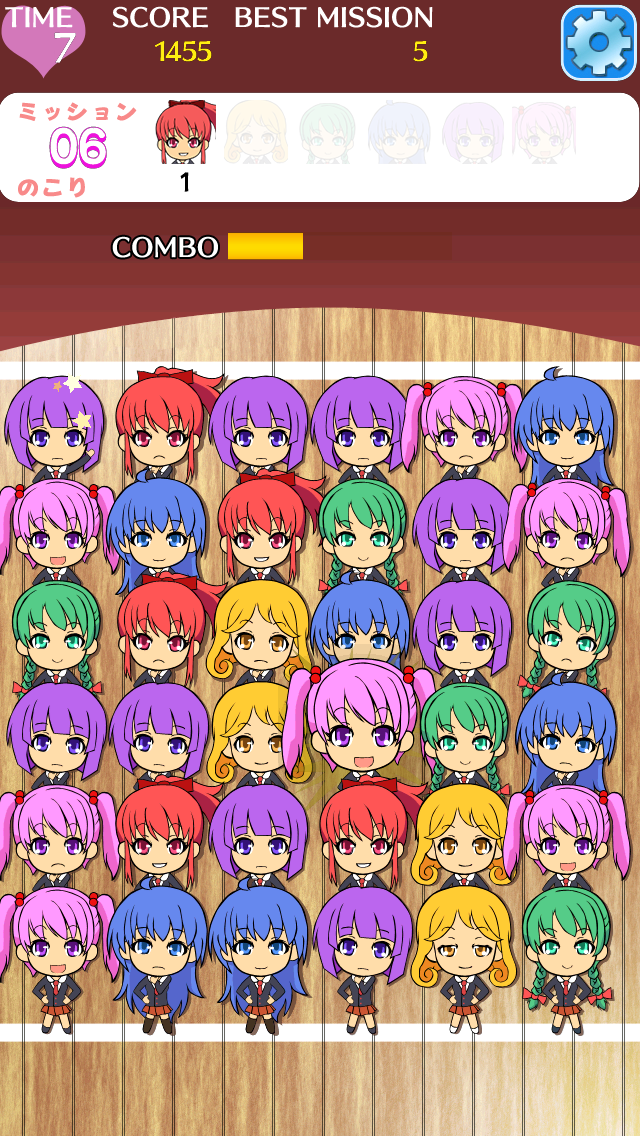
Task: Open the settings gear
Action: [x=599, y=43]
